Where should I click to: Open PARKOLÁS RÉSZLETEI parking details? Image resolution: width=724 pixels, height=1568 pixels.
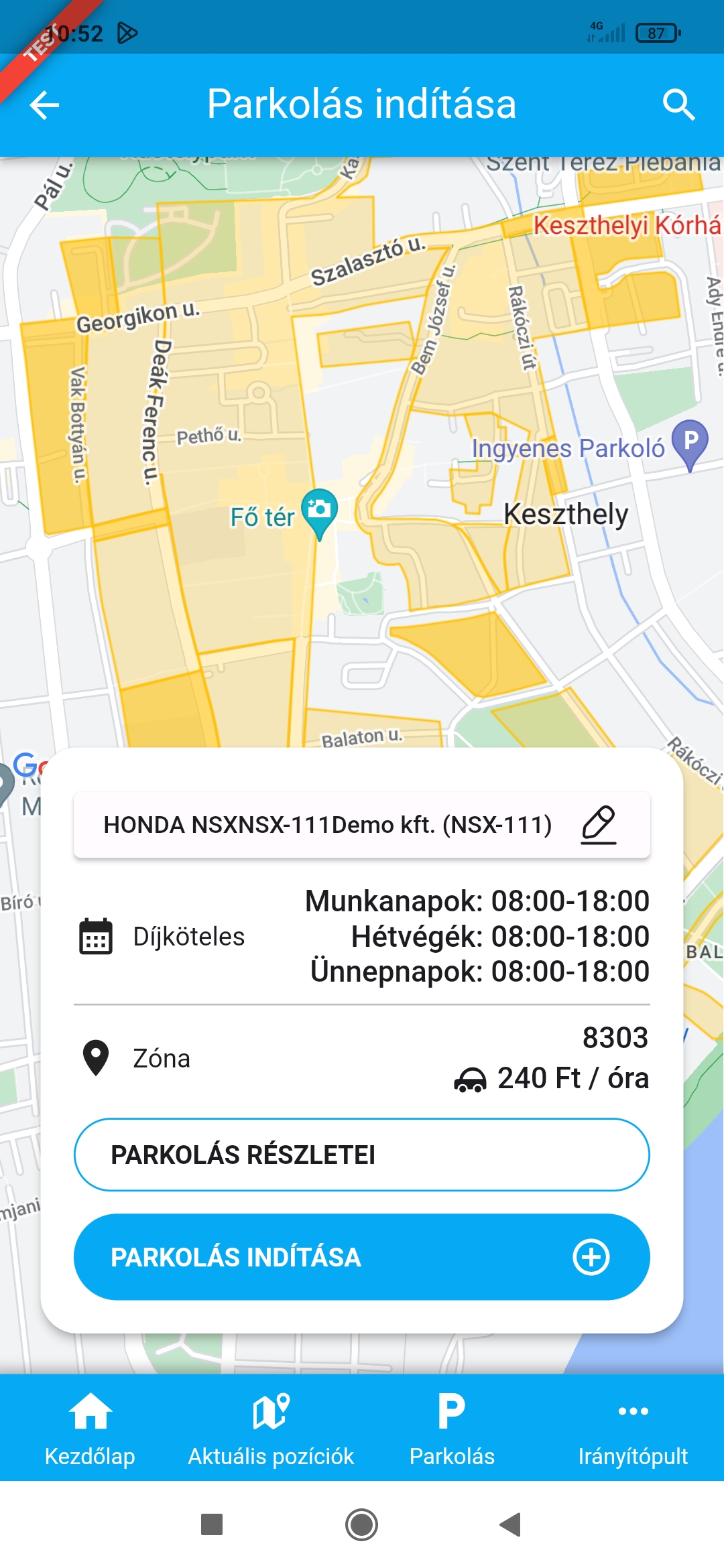click(x=362, y=1155)
